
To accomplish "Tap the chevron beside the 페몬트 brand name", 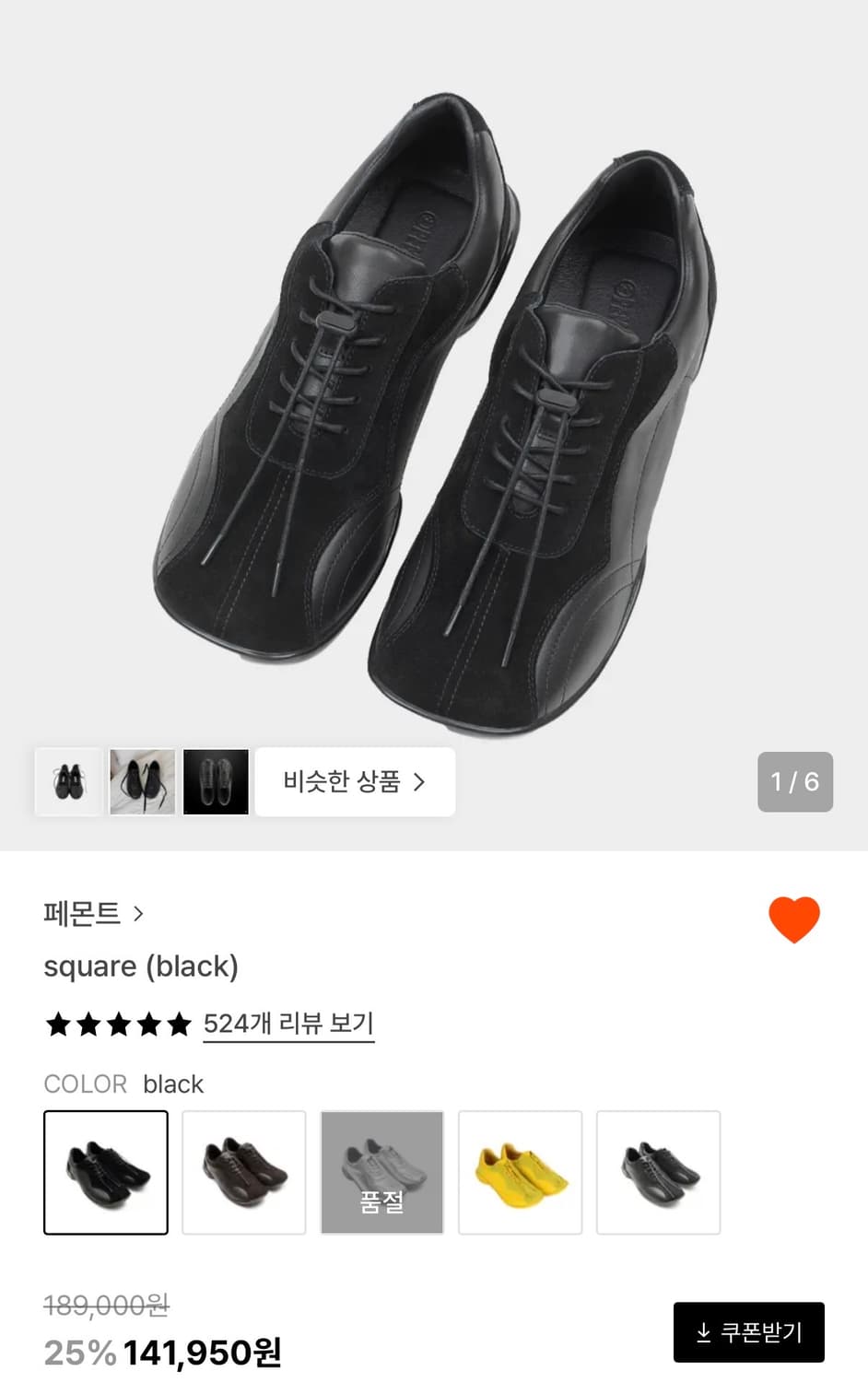I will coord(140,914).
